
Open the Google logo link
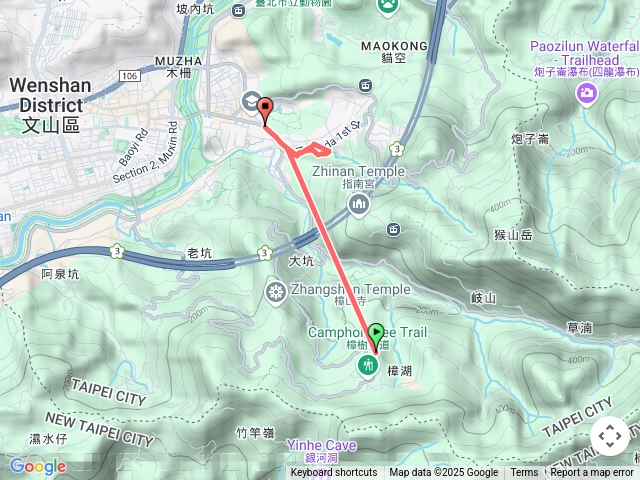pyautogui.click(x=37, y=466)
